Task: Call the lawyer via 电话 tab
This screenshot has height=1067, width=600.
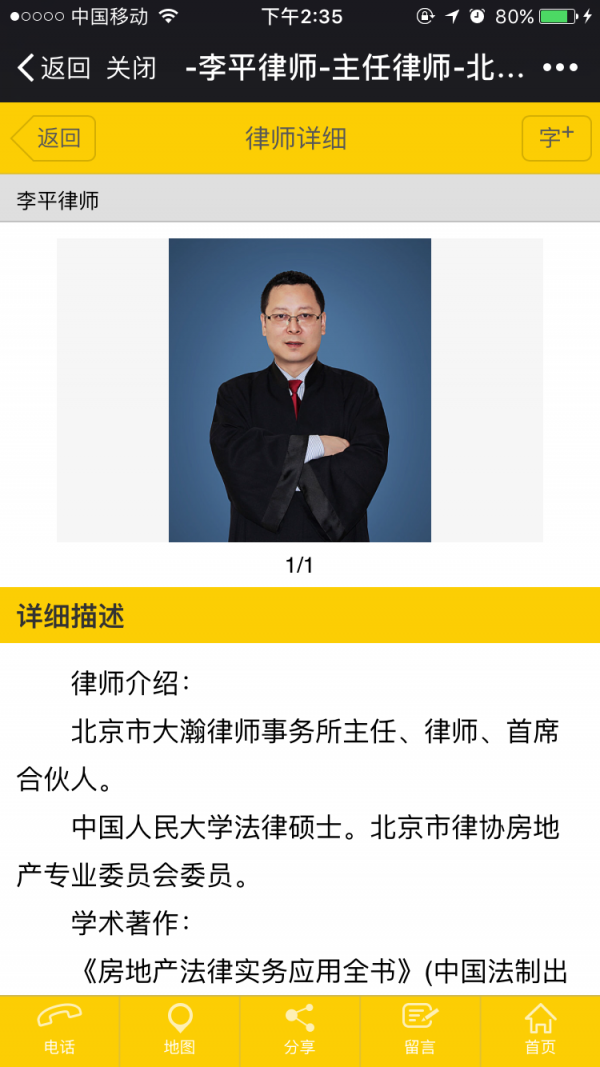Action: [59, 1030]
